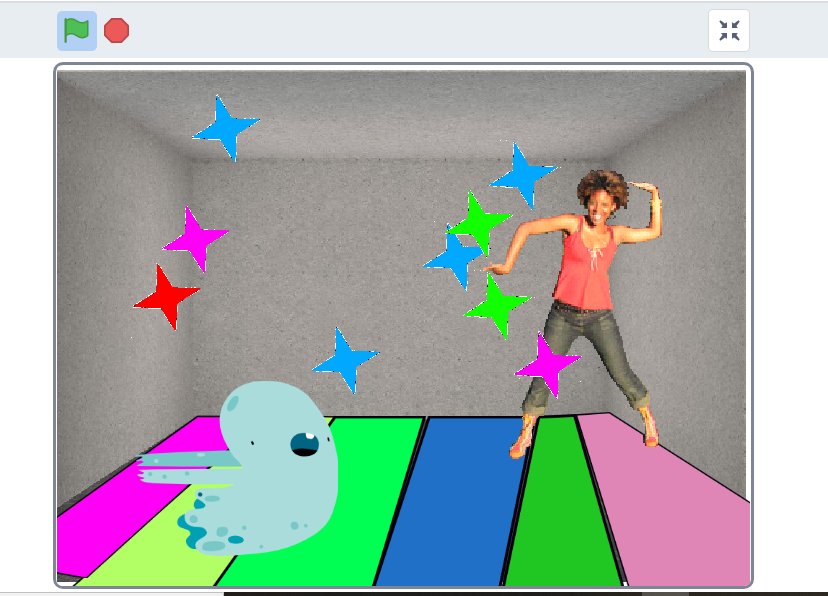Exit full screen stage mode
Viewport: 828px width, 596px height.
[729, 30]
